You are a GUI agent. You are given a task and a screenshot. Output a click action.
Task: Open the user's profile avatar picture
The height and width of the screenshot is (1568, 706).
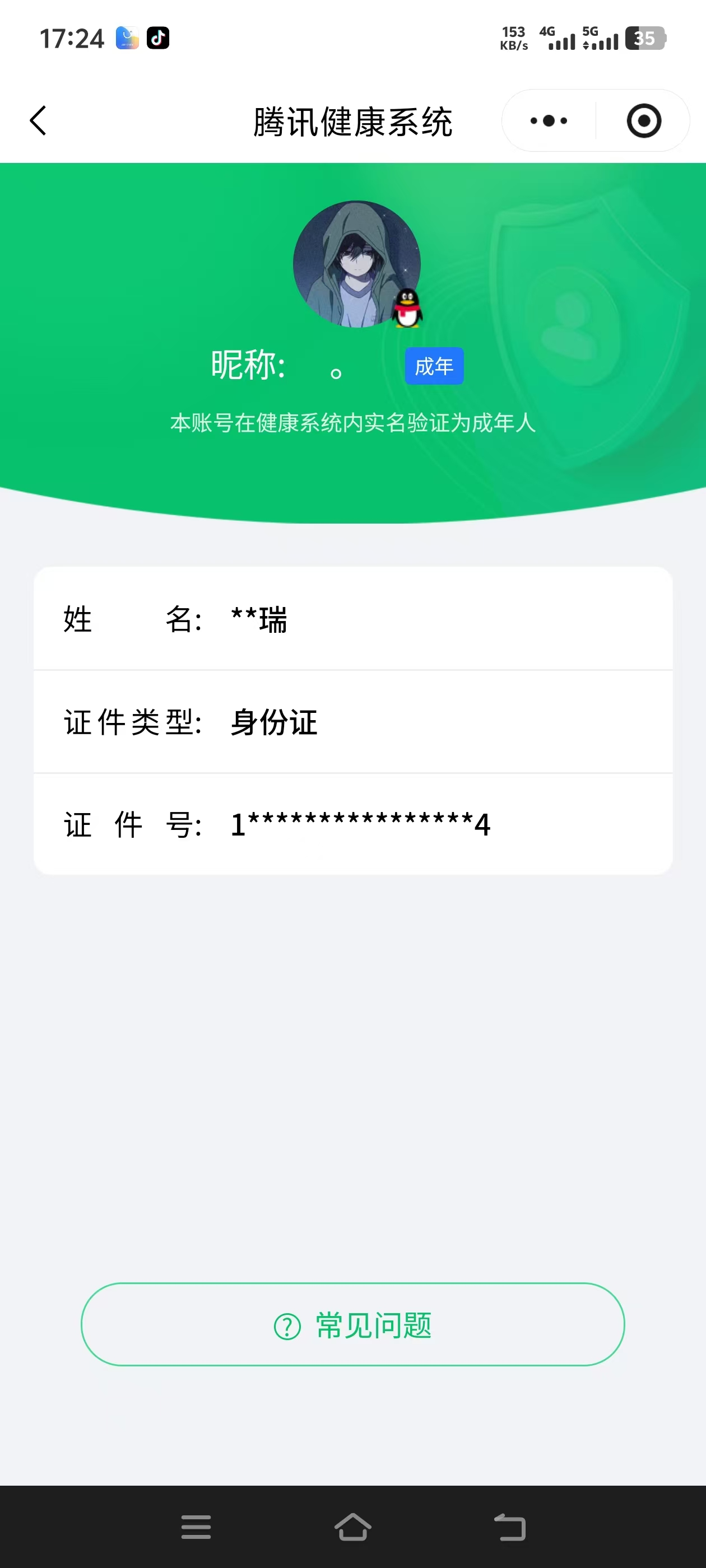click(x=356, y=264)
